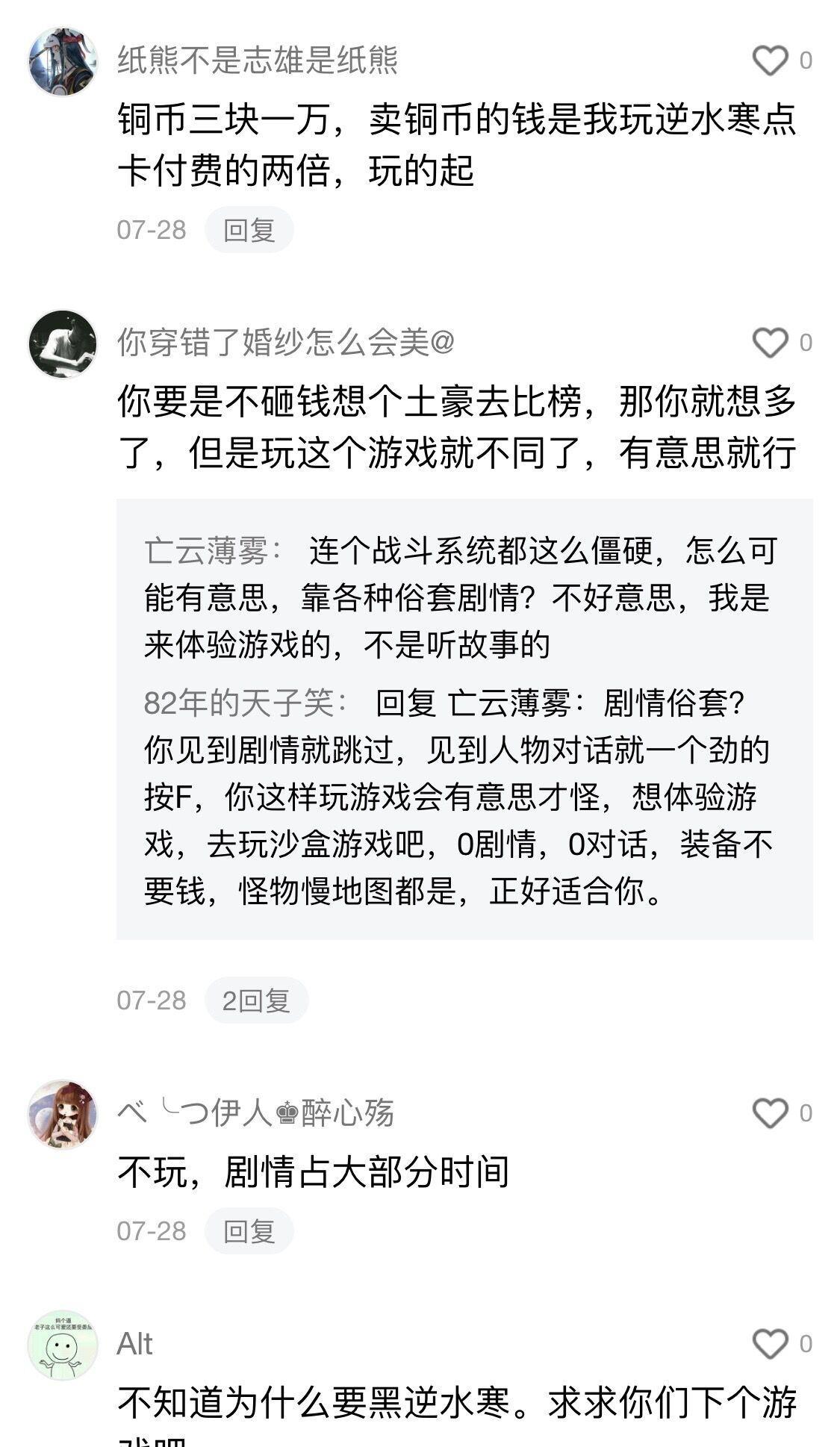Like the comment by 纸熊不是志雄是纸熊
Image resolution: width=840 pixels, height=1447 pixels.
pyautogui.click(x=770, y=60)
